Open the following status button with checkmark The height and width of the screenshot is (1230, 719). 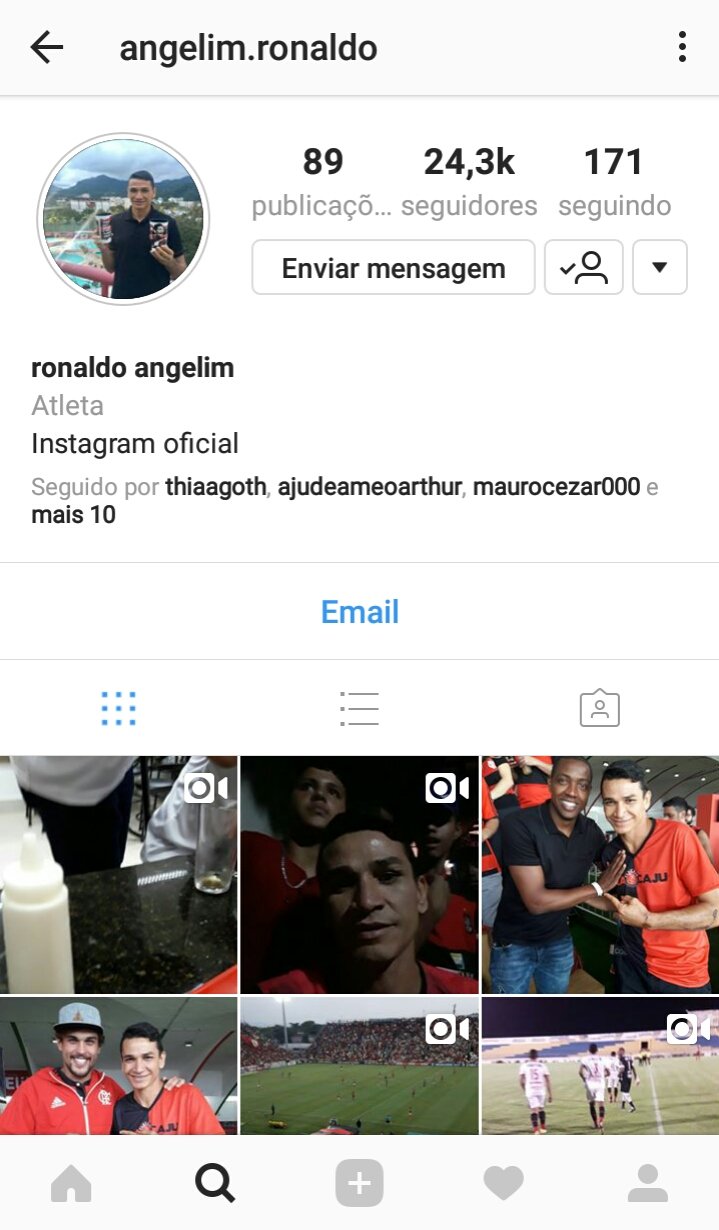tap(584, 268)
